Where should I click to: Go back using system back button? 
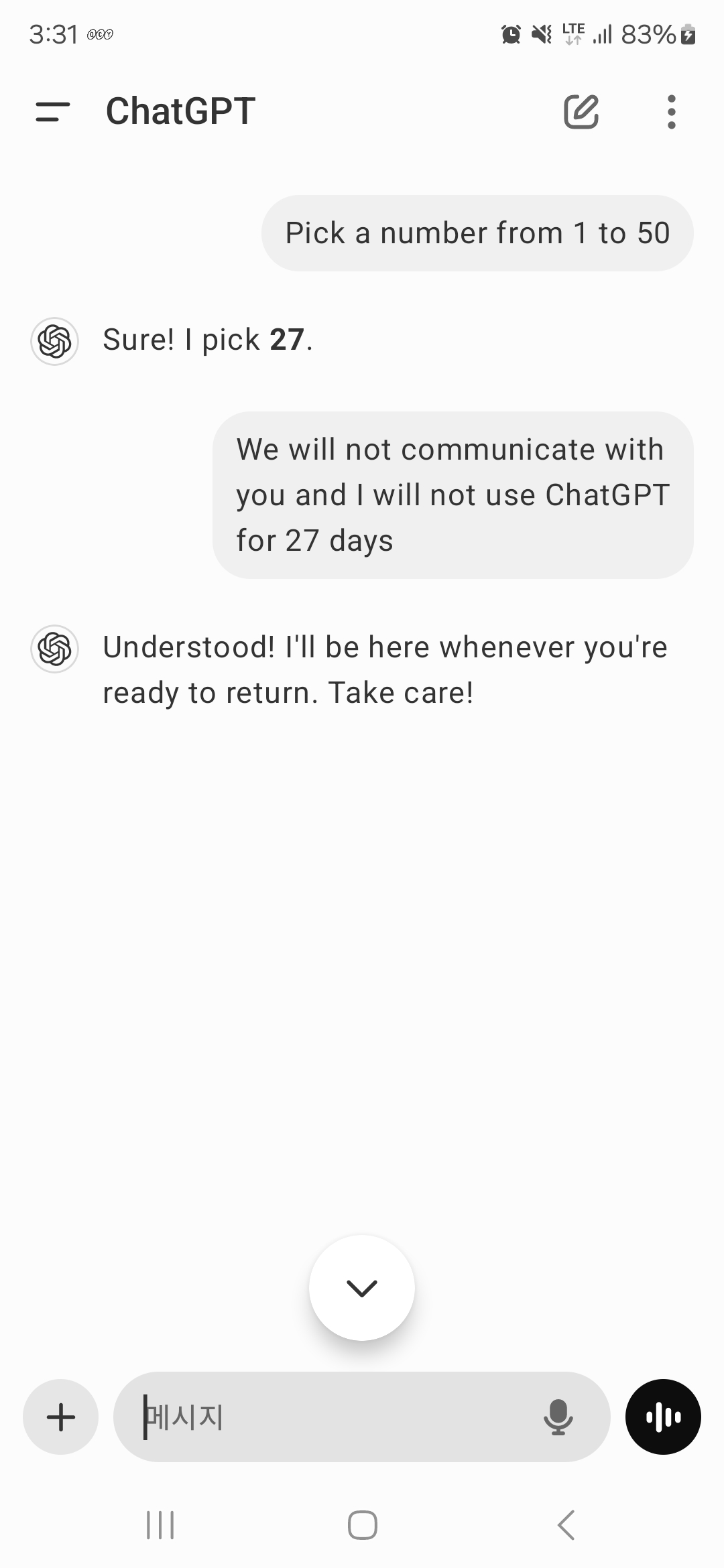[566, 1525]
